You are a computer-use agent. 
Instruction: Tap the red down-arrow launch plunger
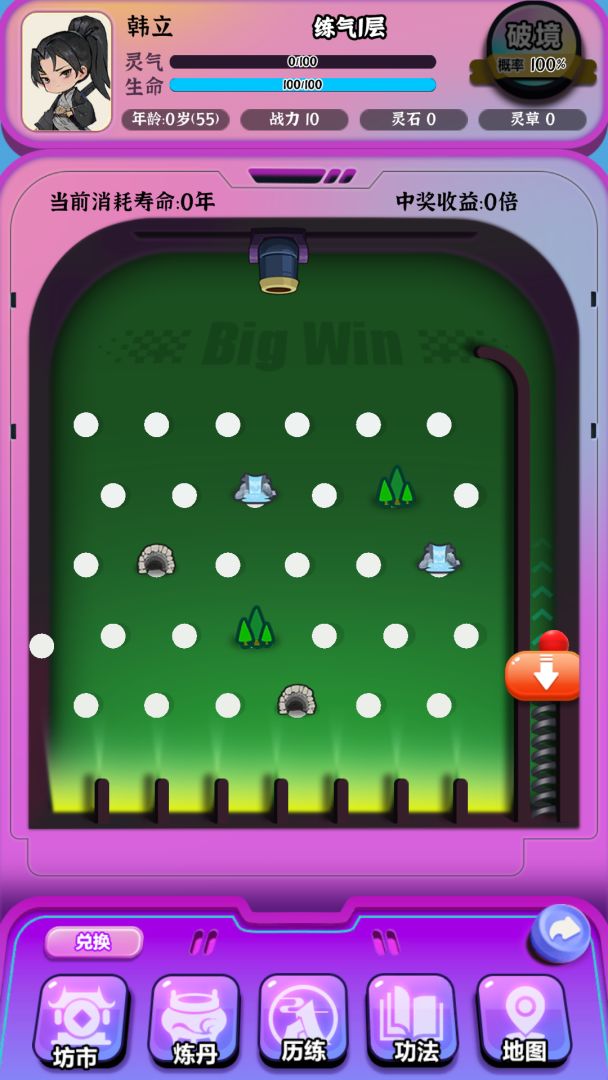(x=544, y=675)
